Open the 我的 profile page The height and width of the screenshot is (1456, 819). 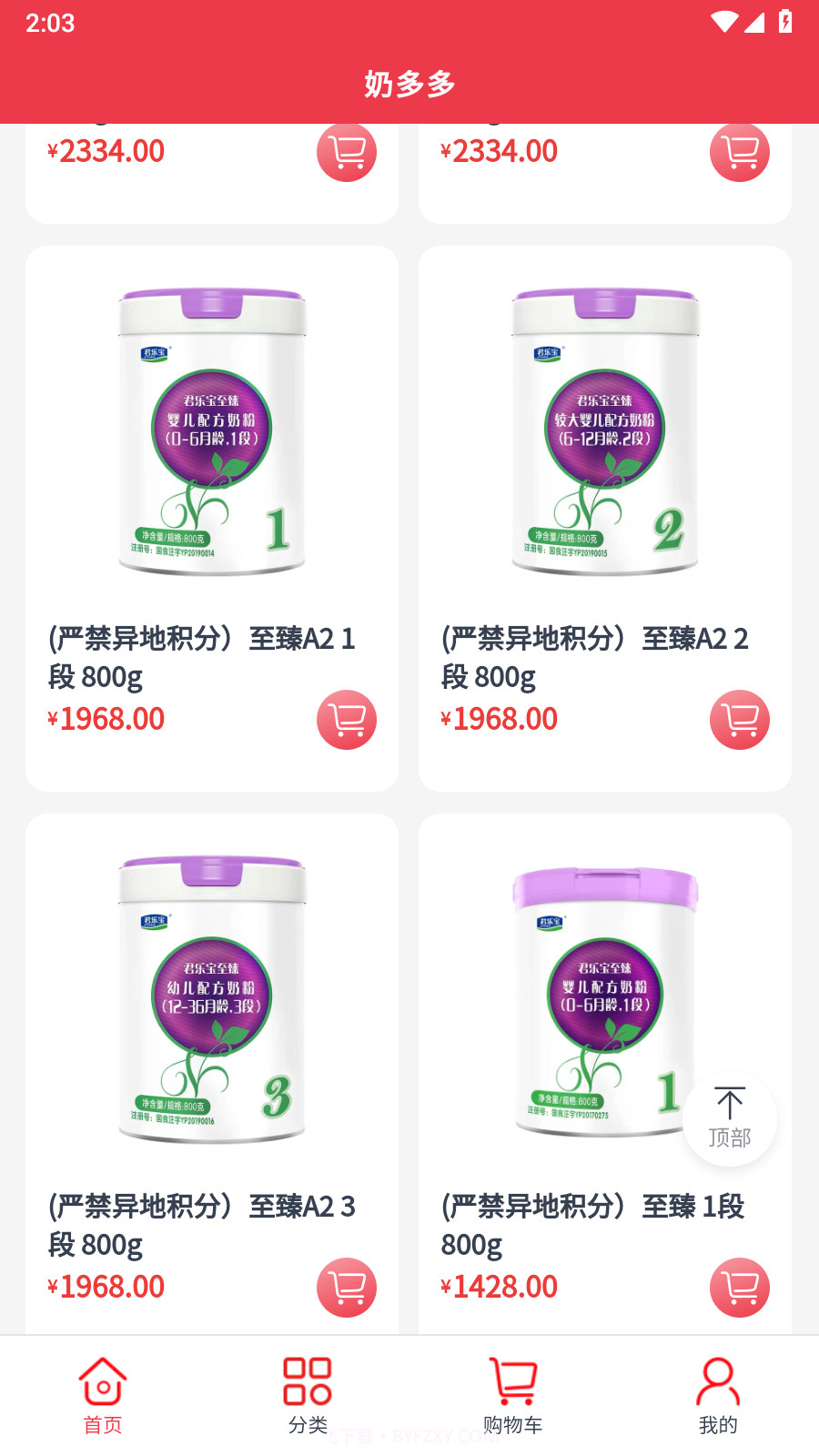[x=717, y=1392]
